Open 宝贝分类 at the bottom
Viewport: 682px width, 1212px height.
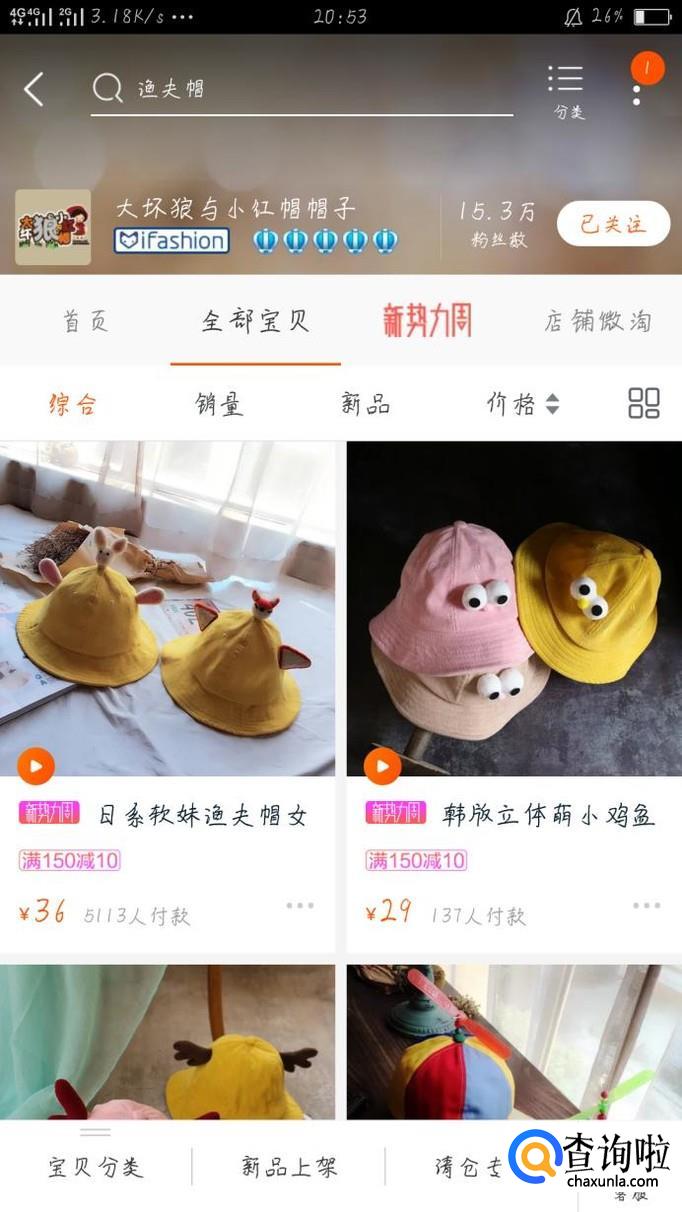point(96,1166)
